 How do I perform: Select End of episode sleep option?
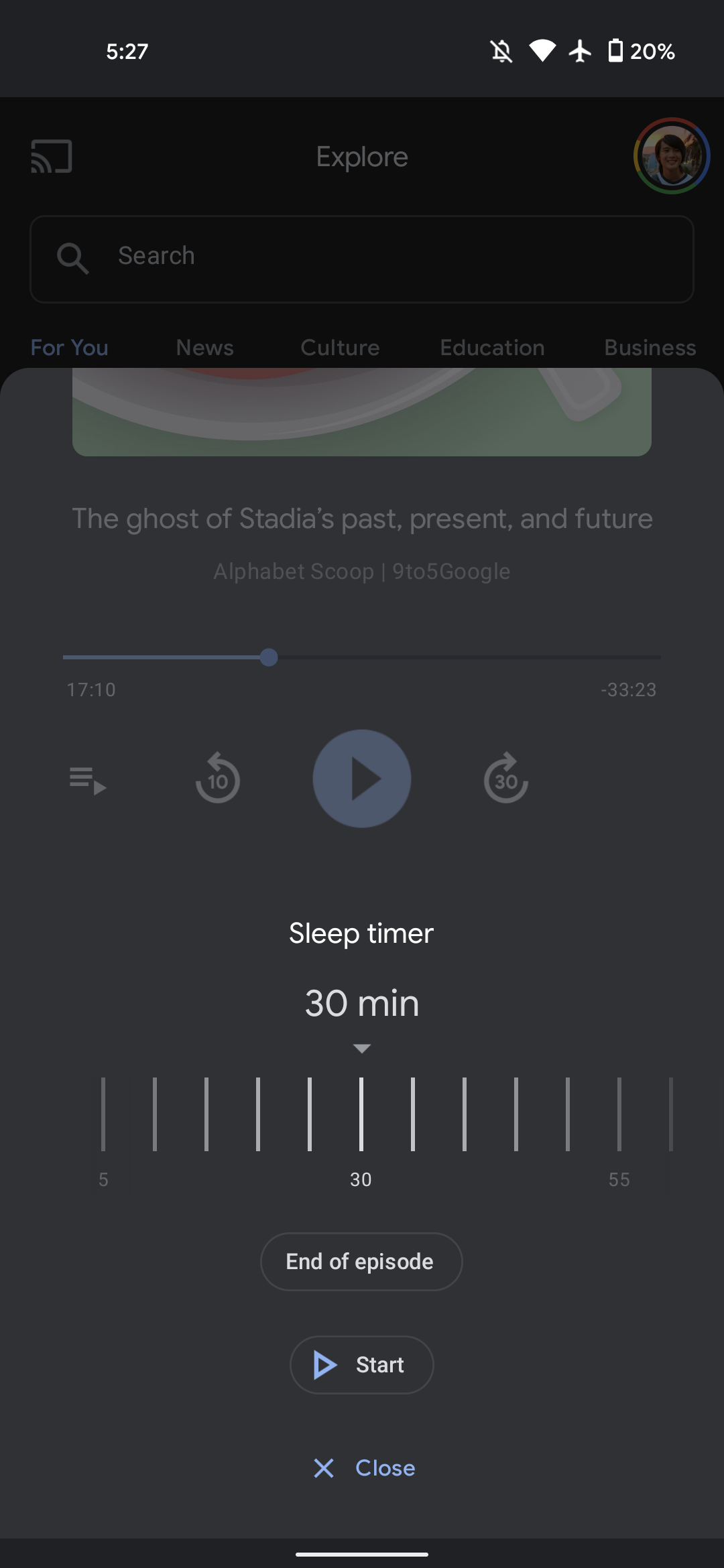click(361, 1262)
